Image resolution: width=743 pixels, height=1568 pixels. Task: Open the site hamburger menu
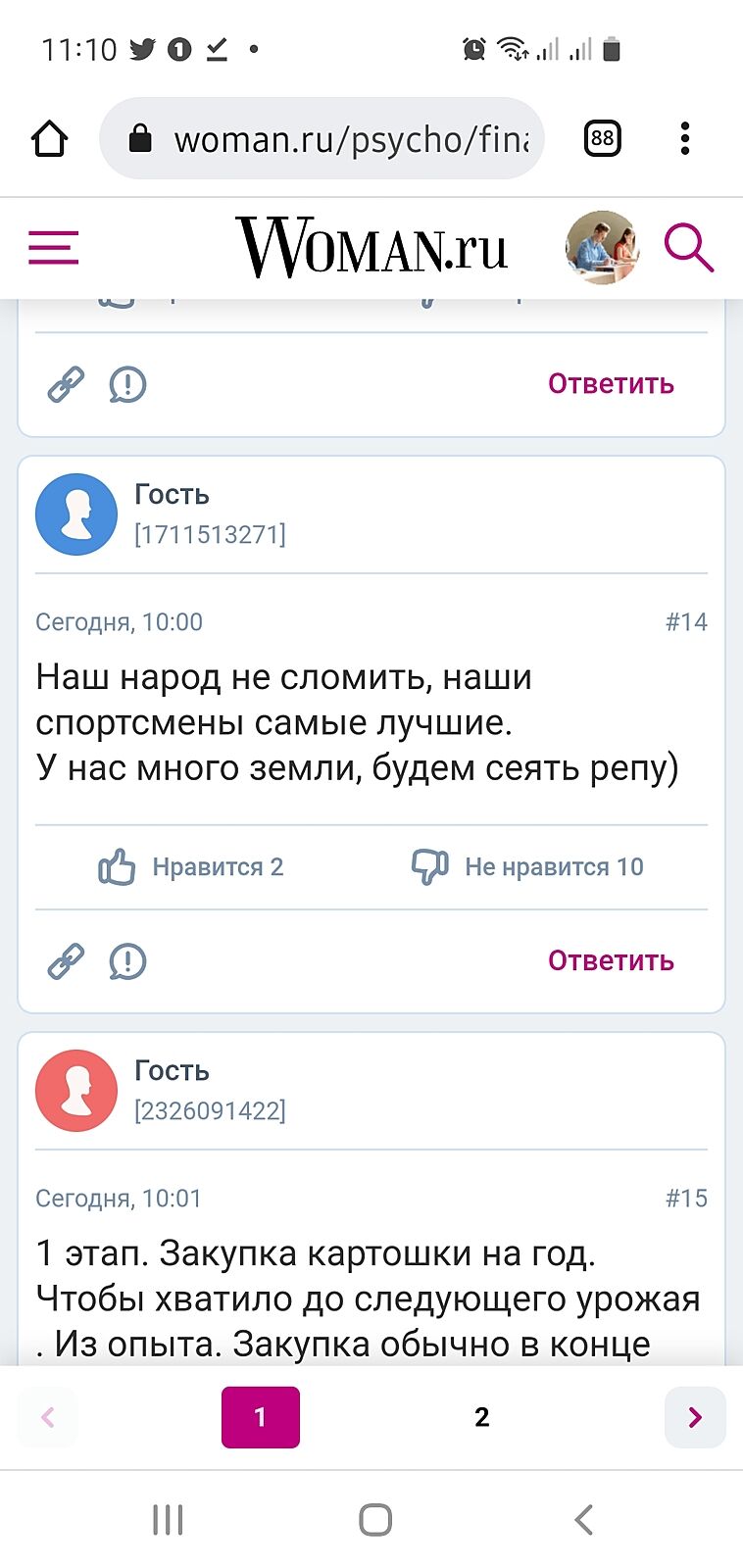tap(53, 247)
